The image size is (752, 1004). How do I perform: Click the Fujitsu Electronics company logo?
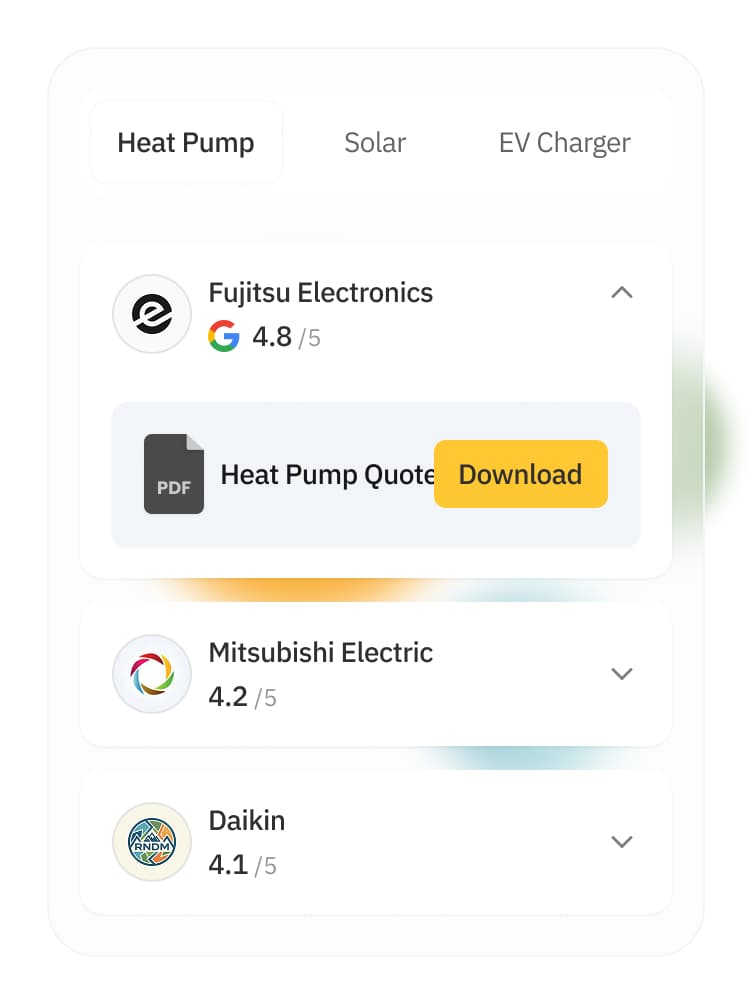point(152,314)
